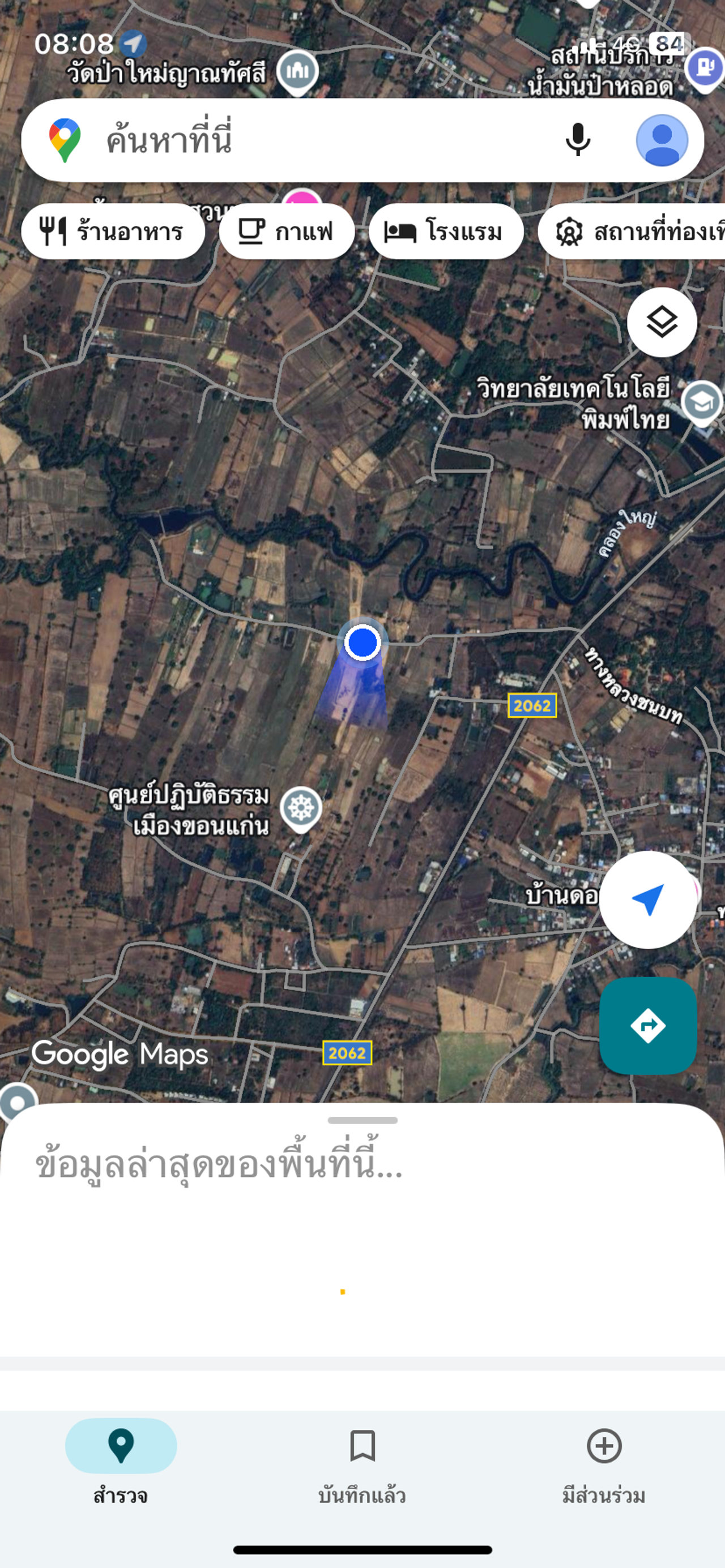
Task: Tap the วิทยาลัยเทคโนโลยีพิมพ์ไทย map marker
Action: click(701, 402)
